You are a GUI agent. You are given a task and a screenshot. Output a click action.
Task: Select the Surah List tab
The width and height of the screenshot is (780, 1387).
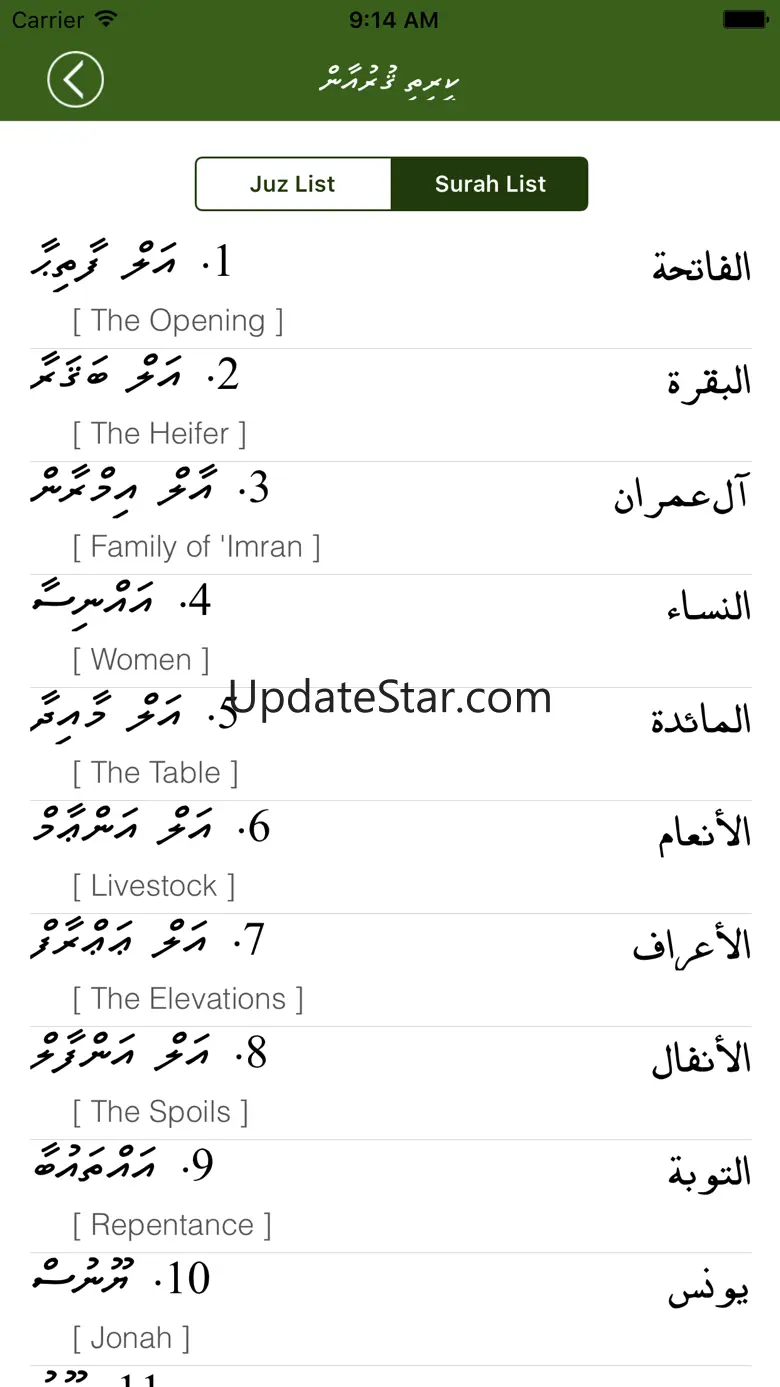[490, 184]
